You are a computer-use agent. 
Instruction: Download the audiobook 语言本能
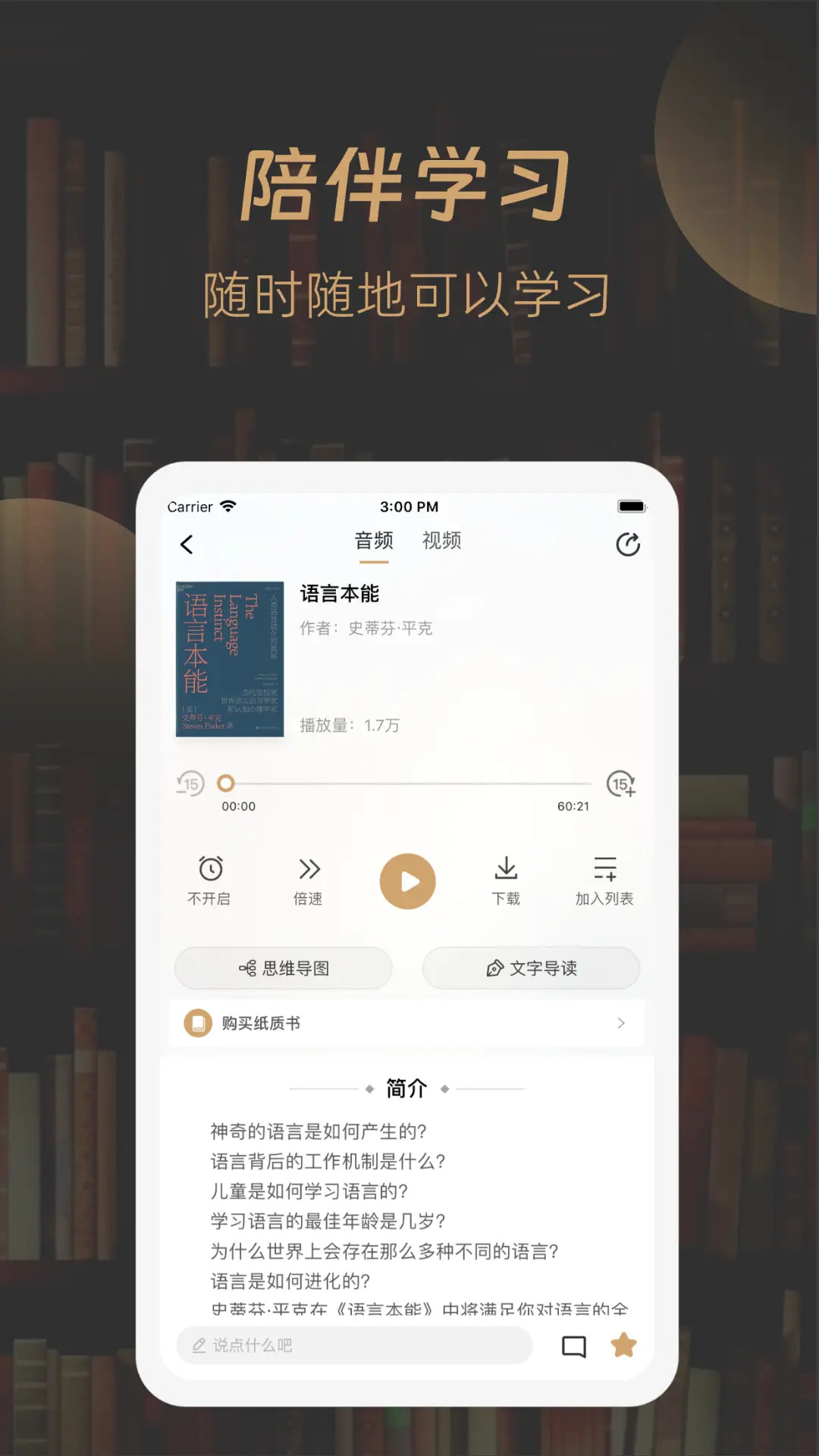point(506,881)
